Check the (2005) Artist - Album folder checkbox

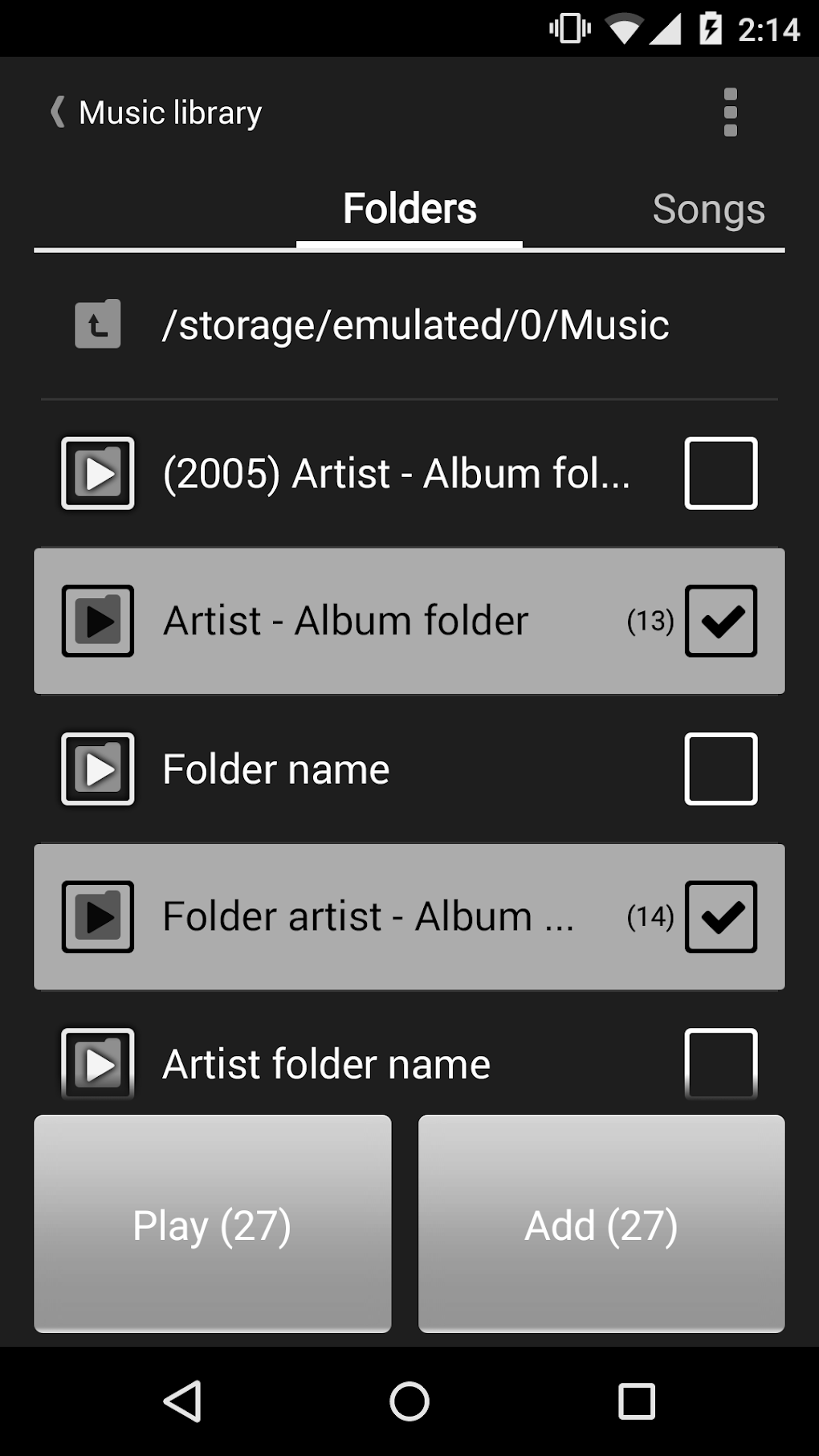(x=721, y=473)
